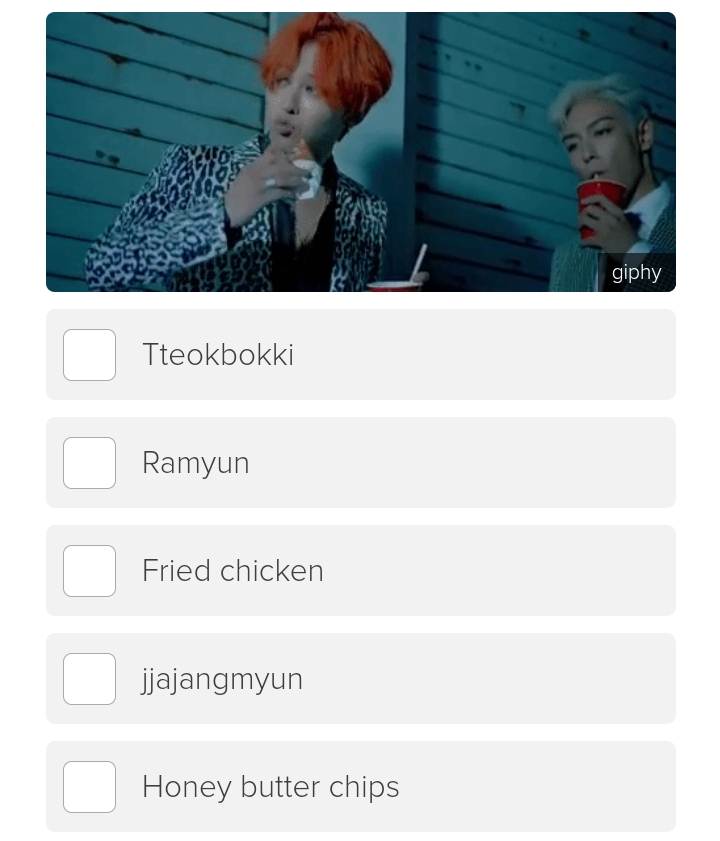This screenshot has width=720, height=841.
Task: Choose Fried chicken as an answer
Action: coord(90,571)
